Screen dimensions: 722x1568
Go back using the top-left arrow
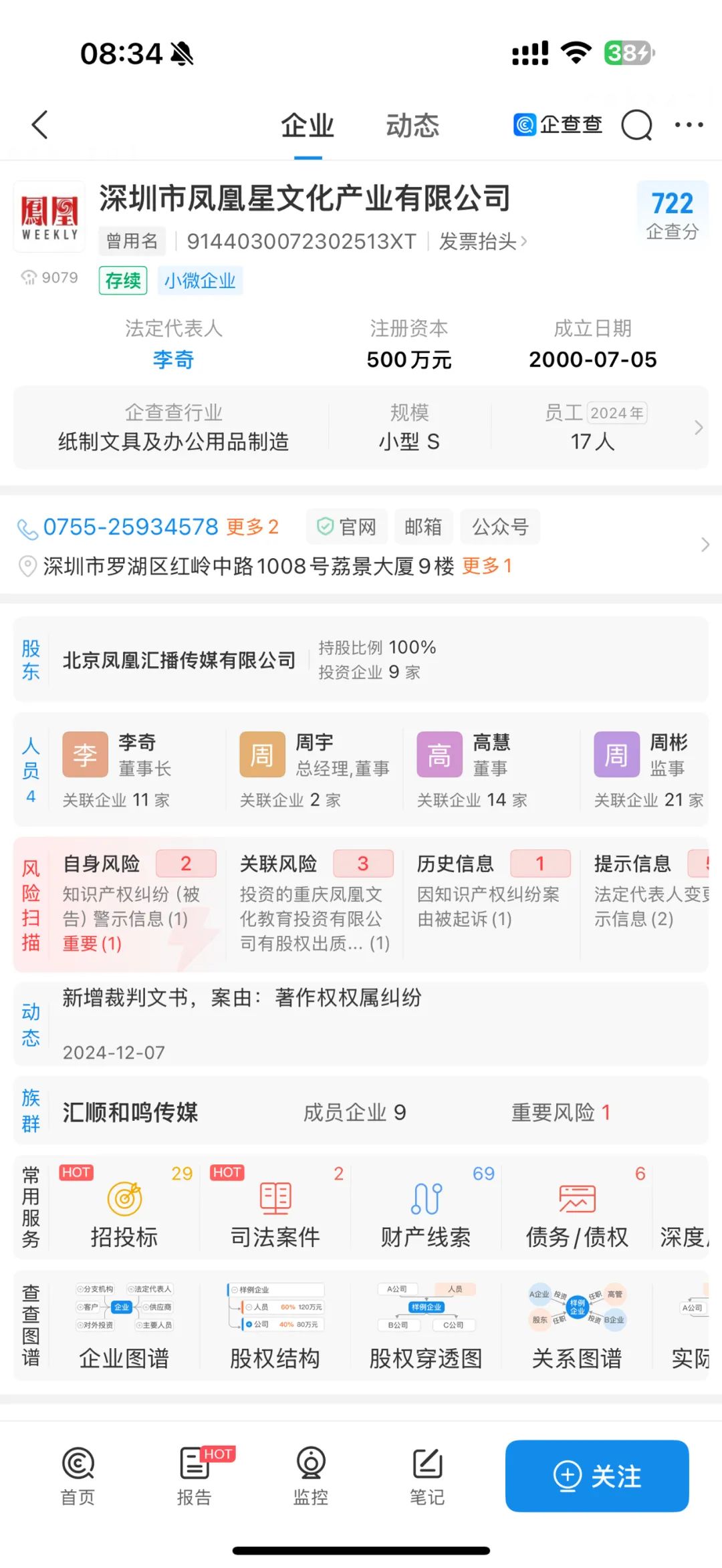click(x=40, y=125)
